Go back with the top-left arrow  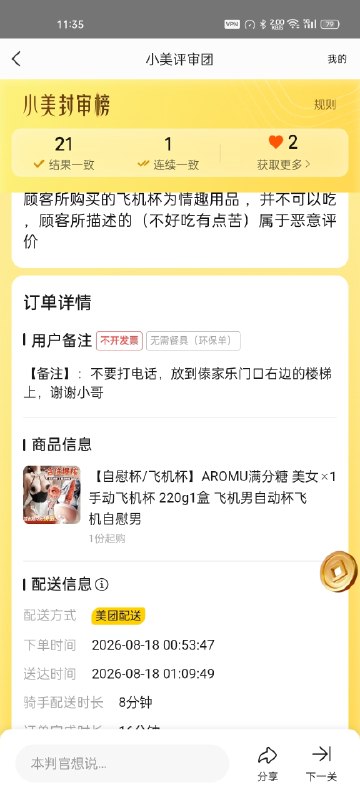16,59
